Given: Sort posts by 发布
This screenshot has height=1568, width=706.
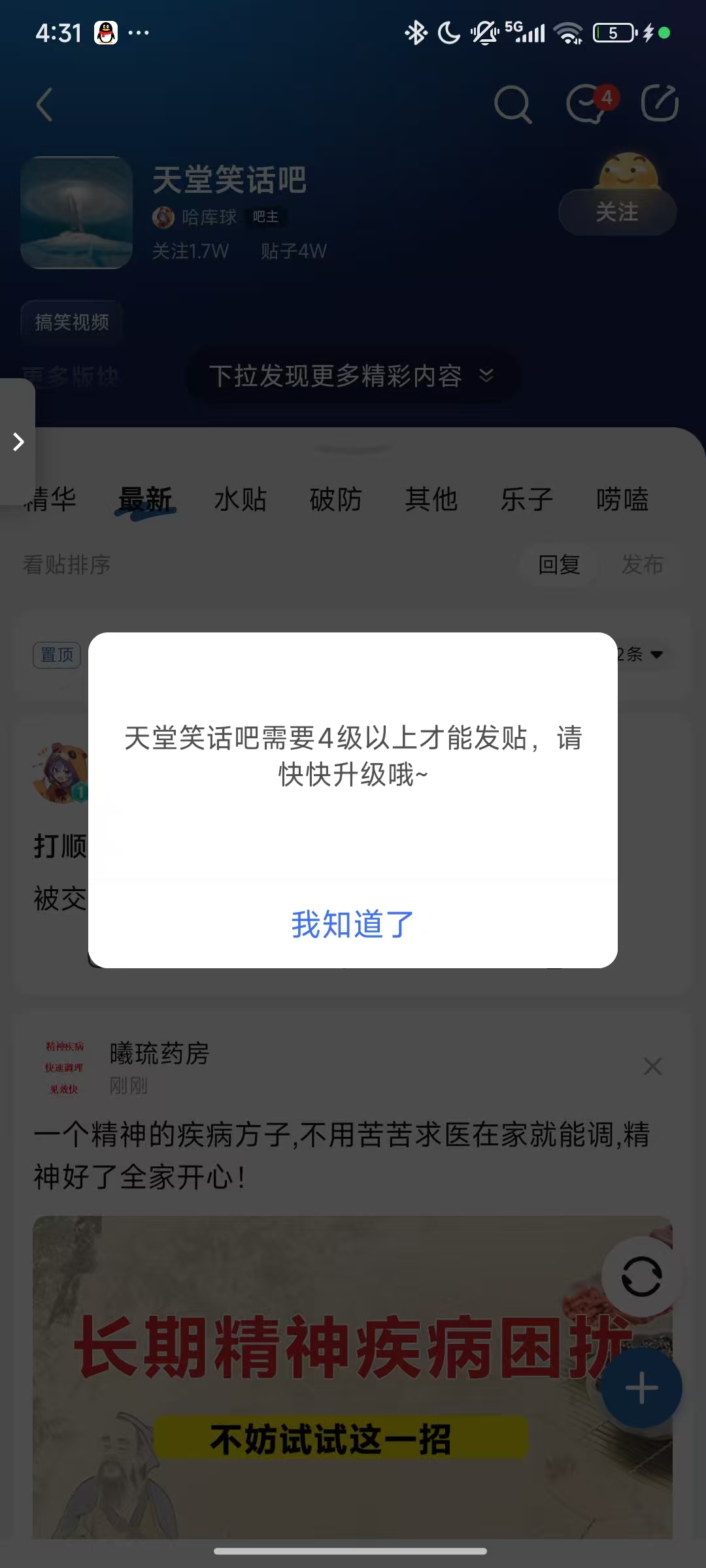Looking at the screenshot, I should point(642,564).
